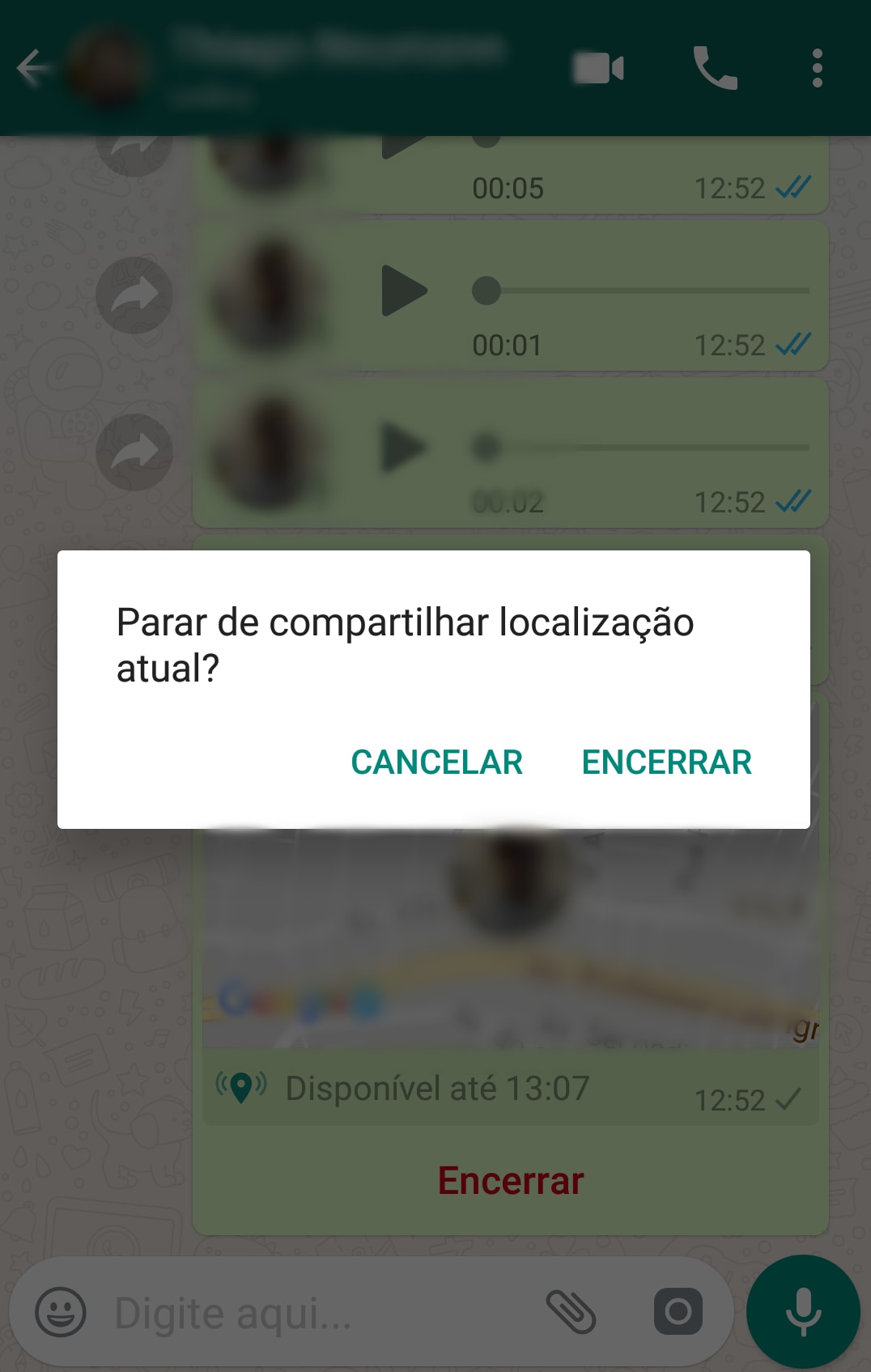Open the camera from the message bar
The width and height of the screenshot is (871, 1372).
[678, 1311]
